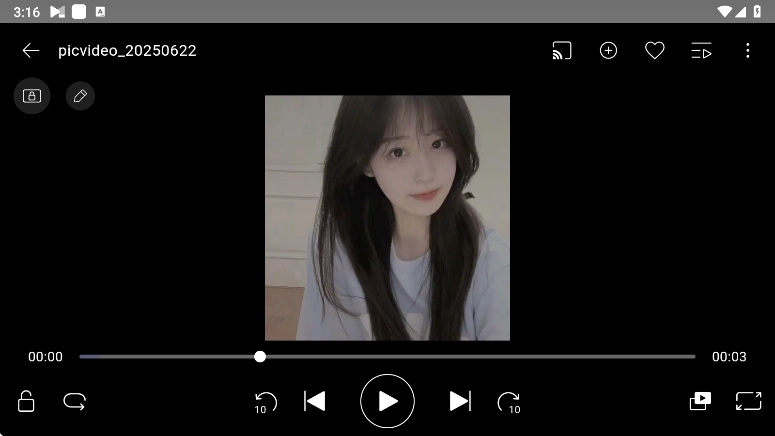Open the overflow menu
This screenshot has width=775, height=436.
(747, 51)
